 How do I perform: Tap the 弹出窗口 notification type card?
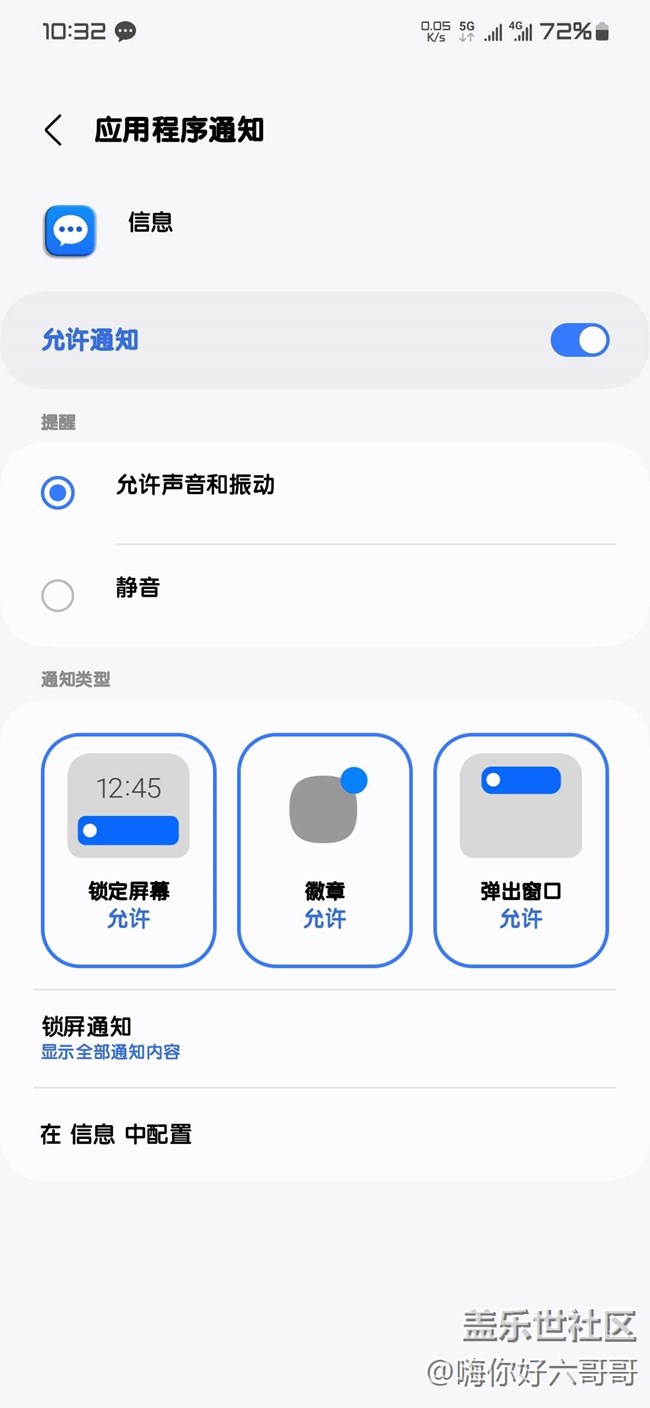pyautogui.click(x=520, y=850)
